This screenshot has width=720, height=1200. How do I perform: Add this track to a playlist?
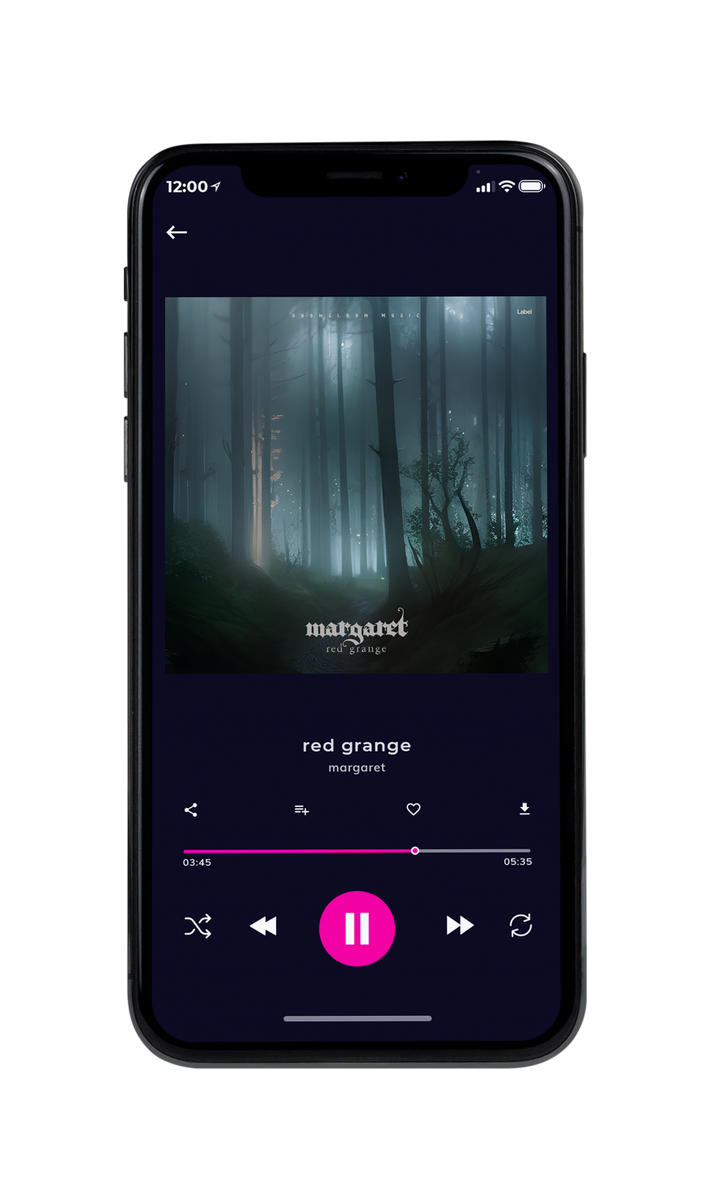click(x=301, y=810)
